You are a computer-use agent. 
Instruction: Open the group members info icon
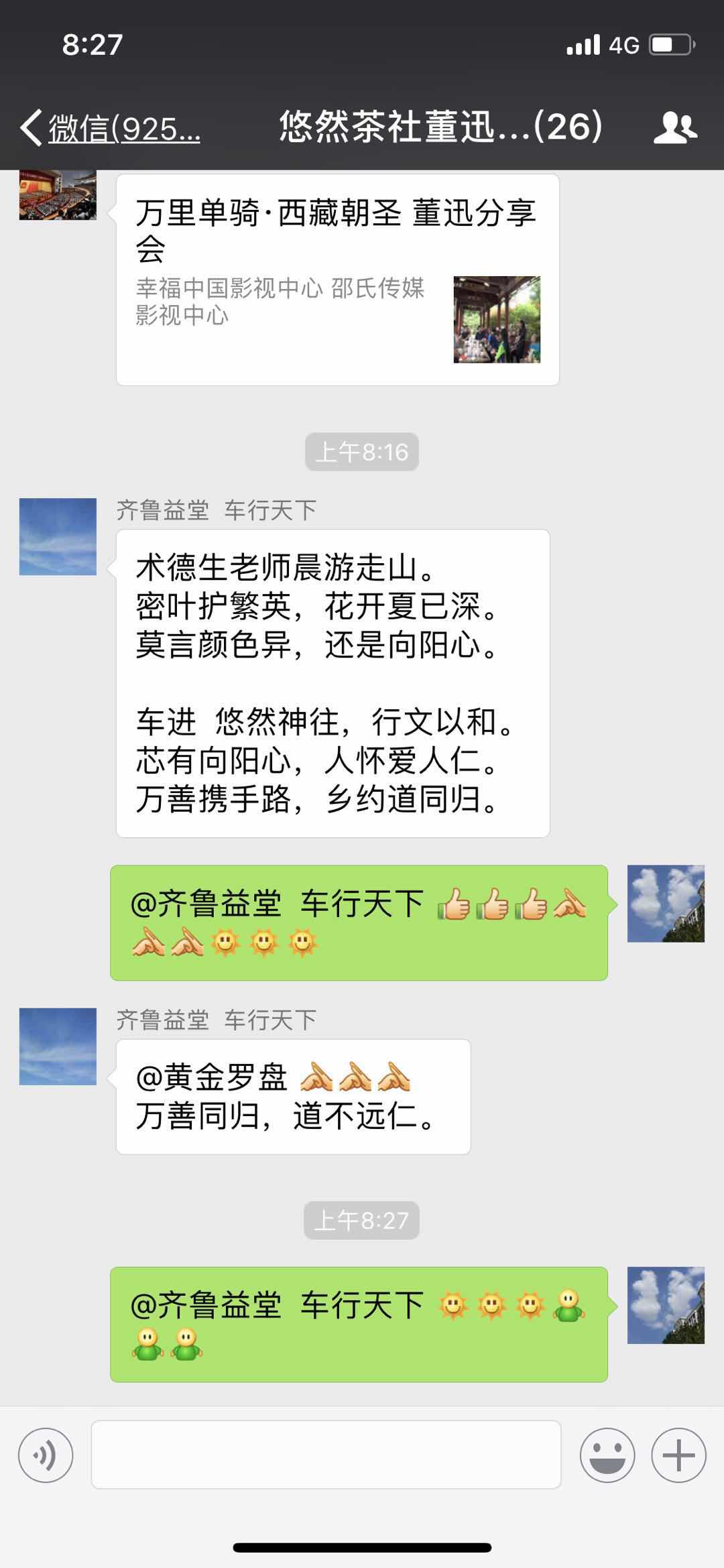pyautogui.click(x=675, y=127)
